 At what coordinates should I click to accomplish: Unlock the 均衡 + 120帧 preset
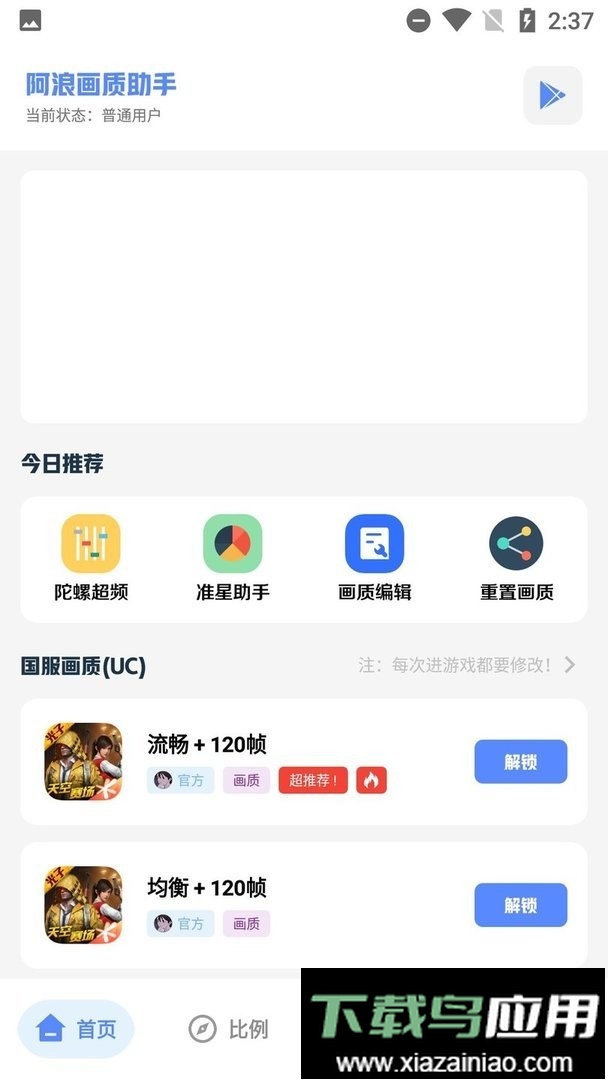(520, 905)
